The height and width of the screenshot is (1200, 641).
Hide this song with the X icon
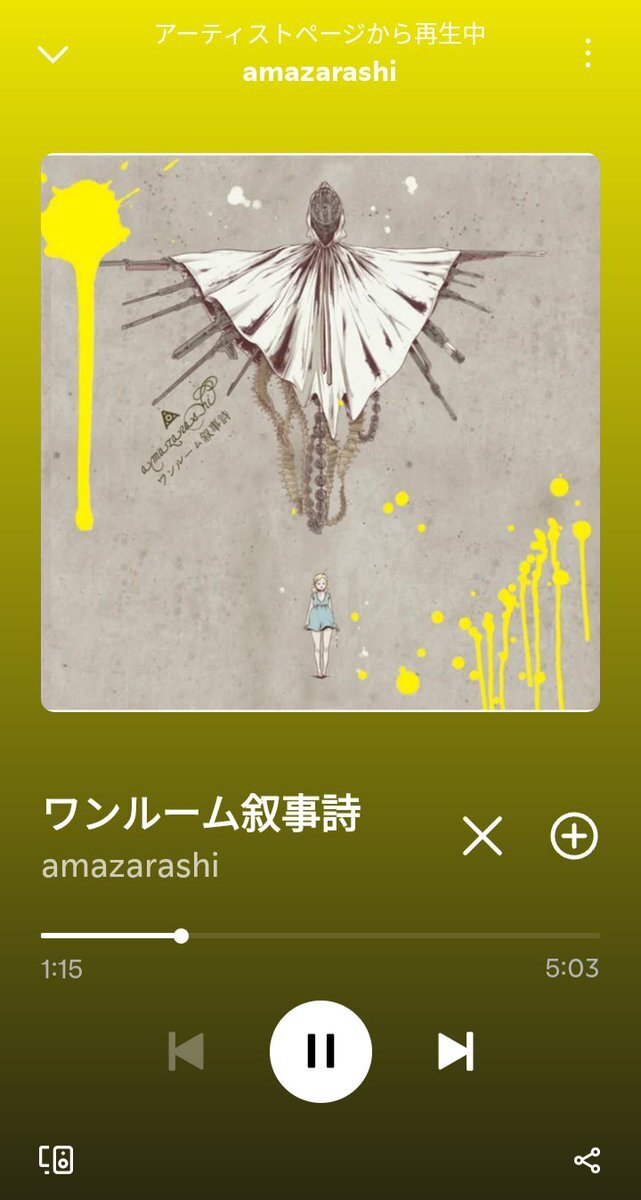point(482,836)
